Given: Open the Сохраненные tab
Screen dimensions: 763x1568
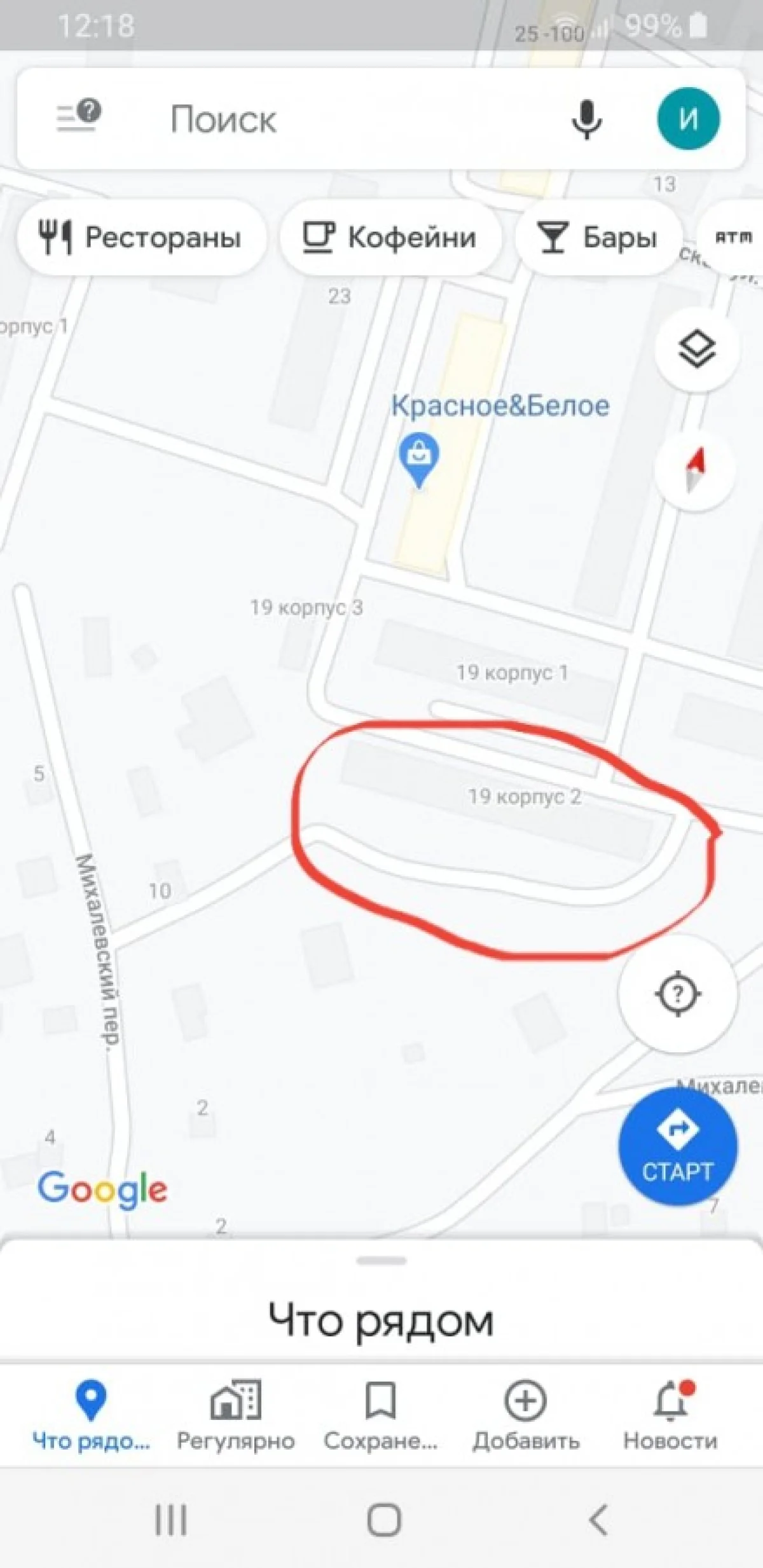Looking at the screenshot, I should point(380,1414).
